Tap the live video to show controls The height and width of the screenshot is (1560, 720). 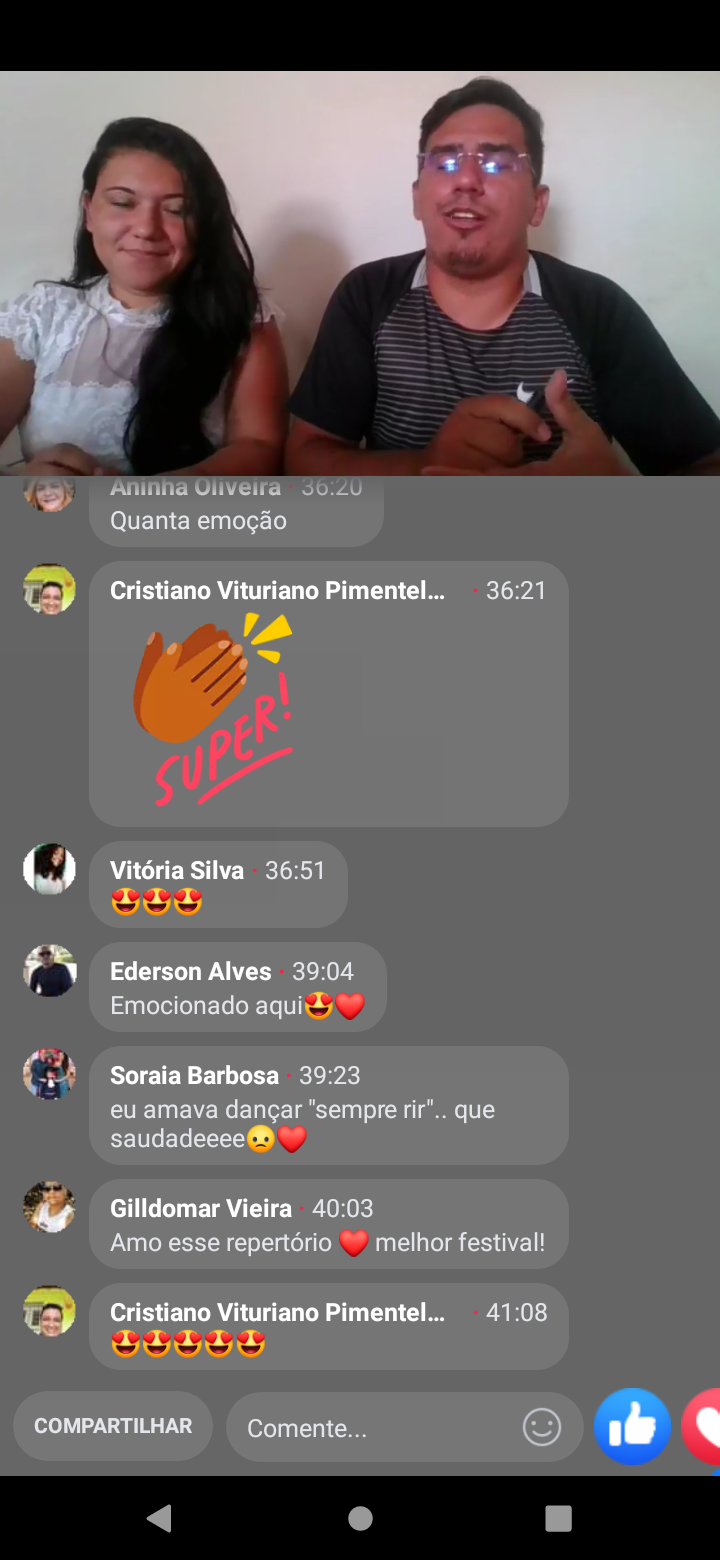coord(360,272)
